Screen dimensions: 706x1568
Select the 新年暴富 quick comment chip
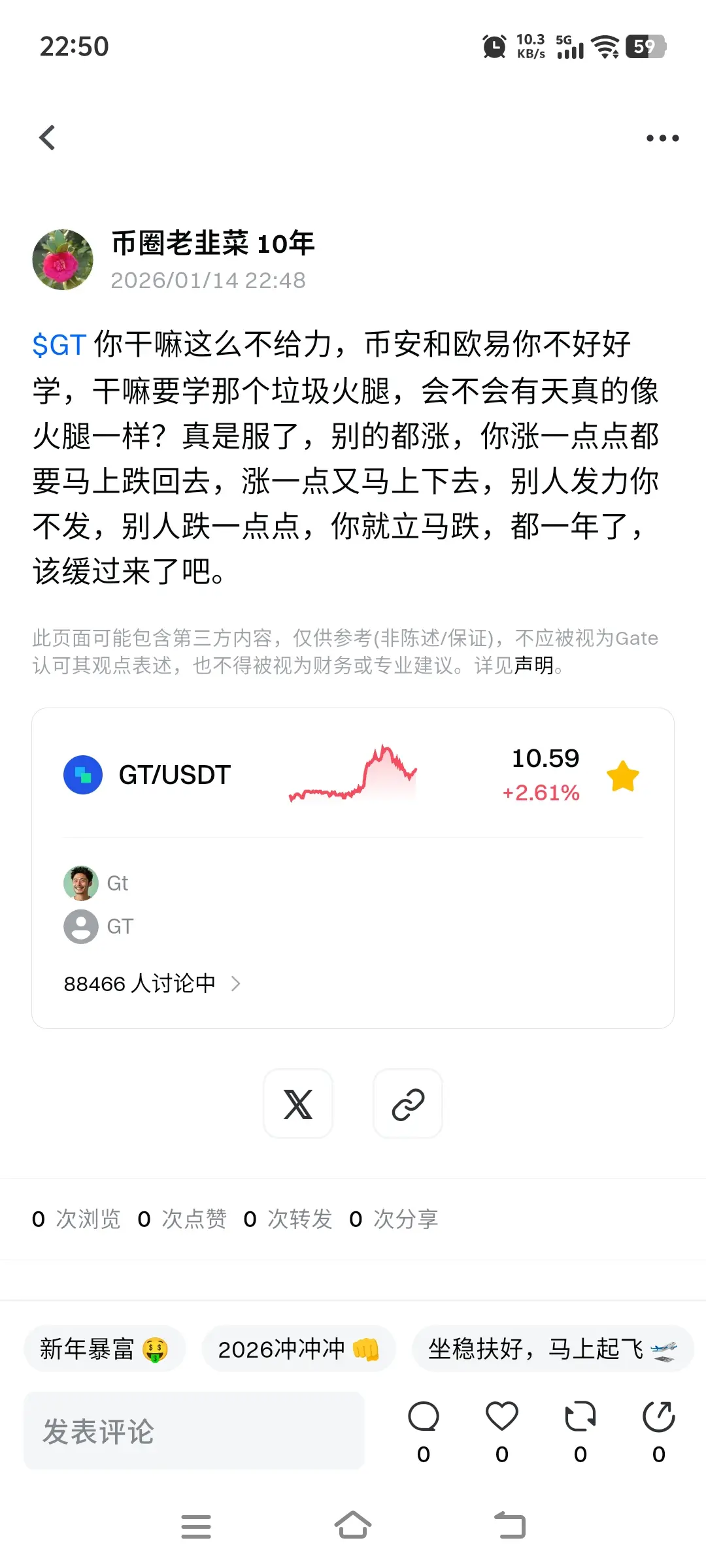pos(105,1348)
